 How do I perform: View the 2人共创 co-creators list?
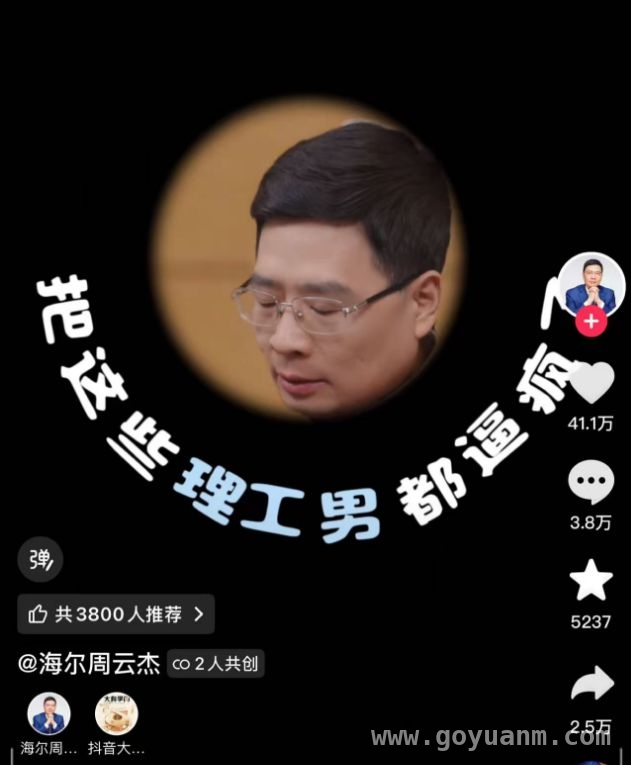pyautogui.click(x=216, y=664)
